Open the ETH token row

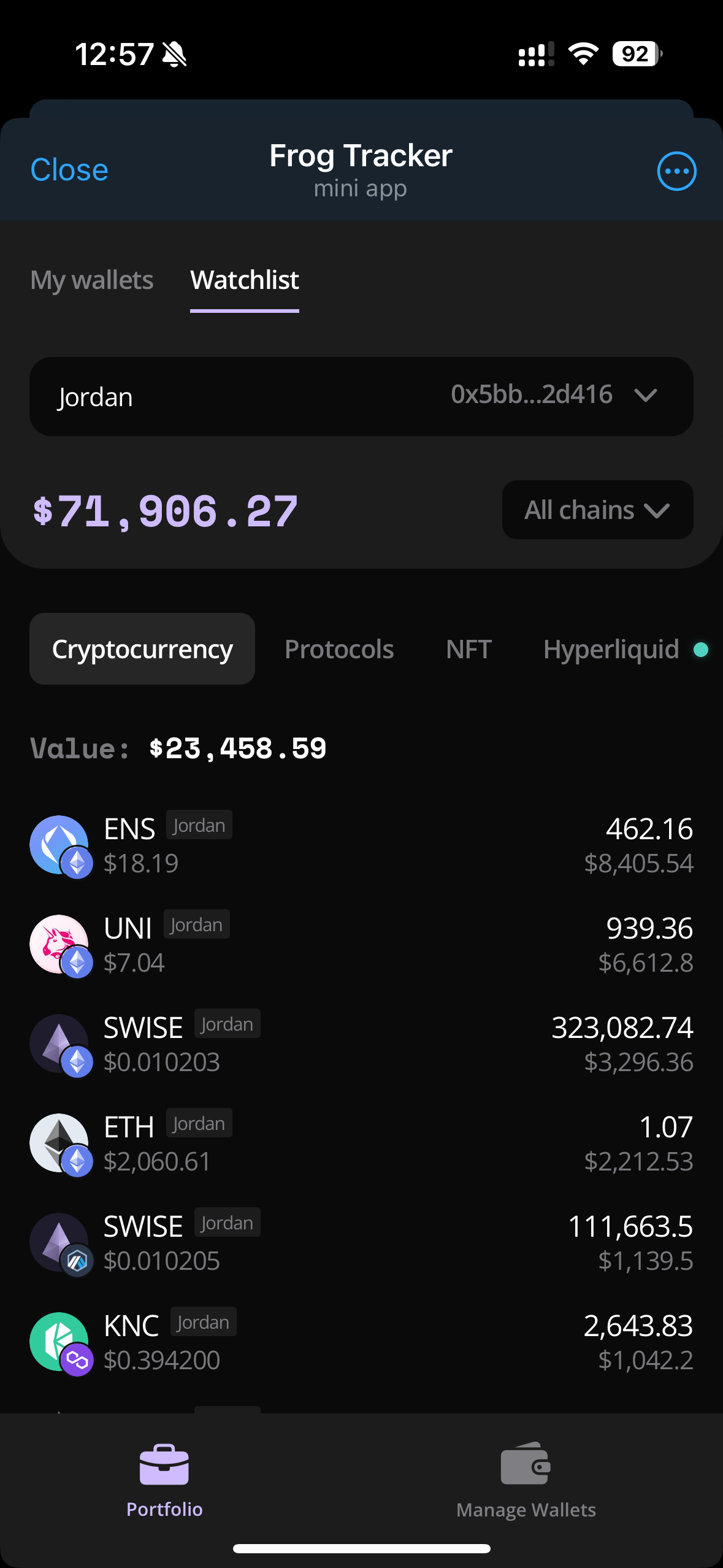click(x=361, y=1144)
